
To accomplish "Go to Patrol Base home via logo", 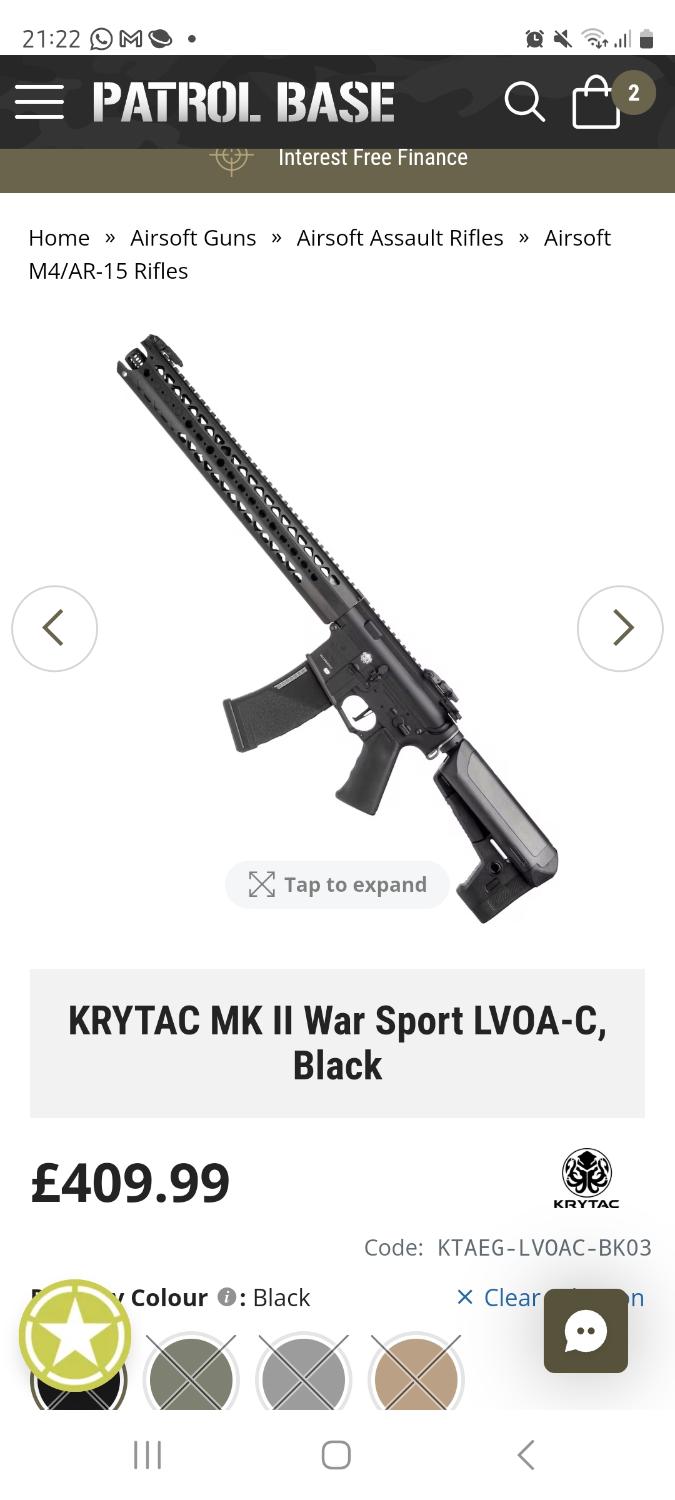I will 244,102.
